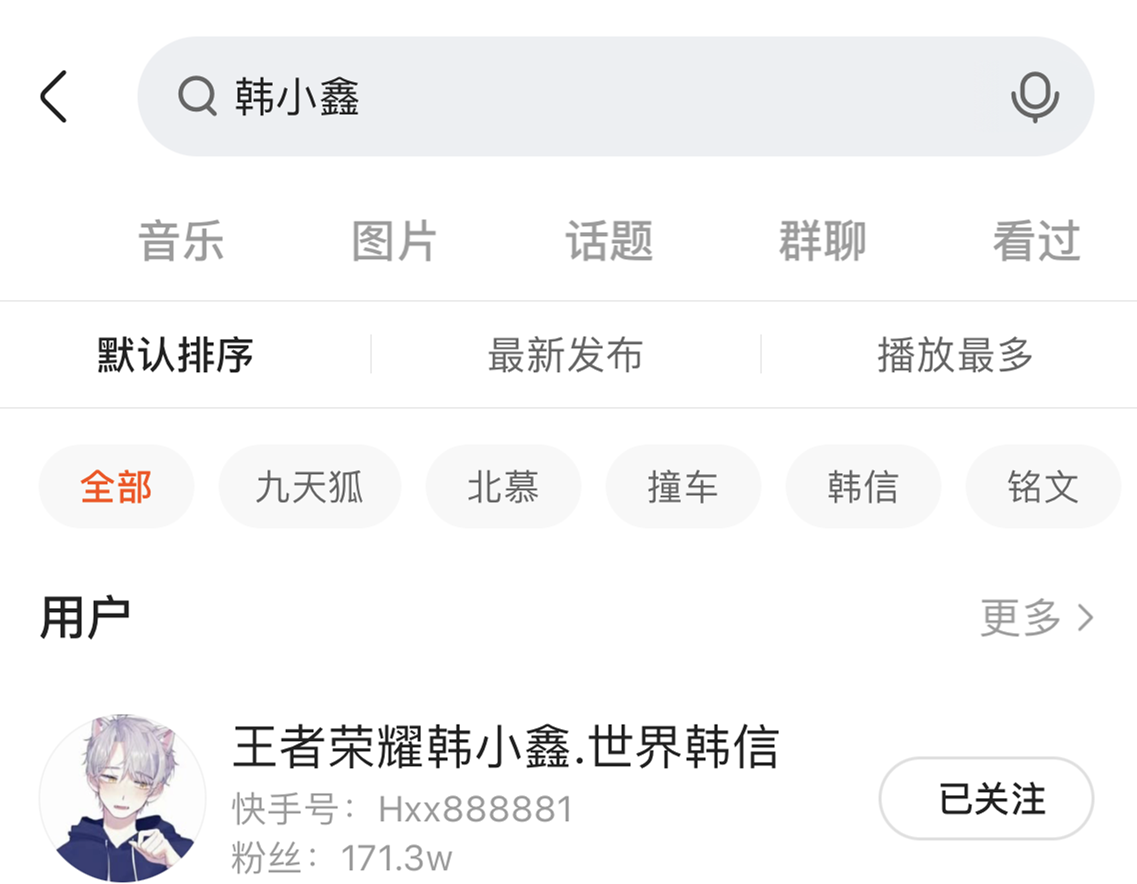Go back using the back arrow
Viewport: 1137px width, 884px height.
54,97
